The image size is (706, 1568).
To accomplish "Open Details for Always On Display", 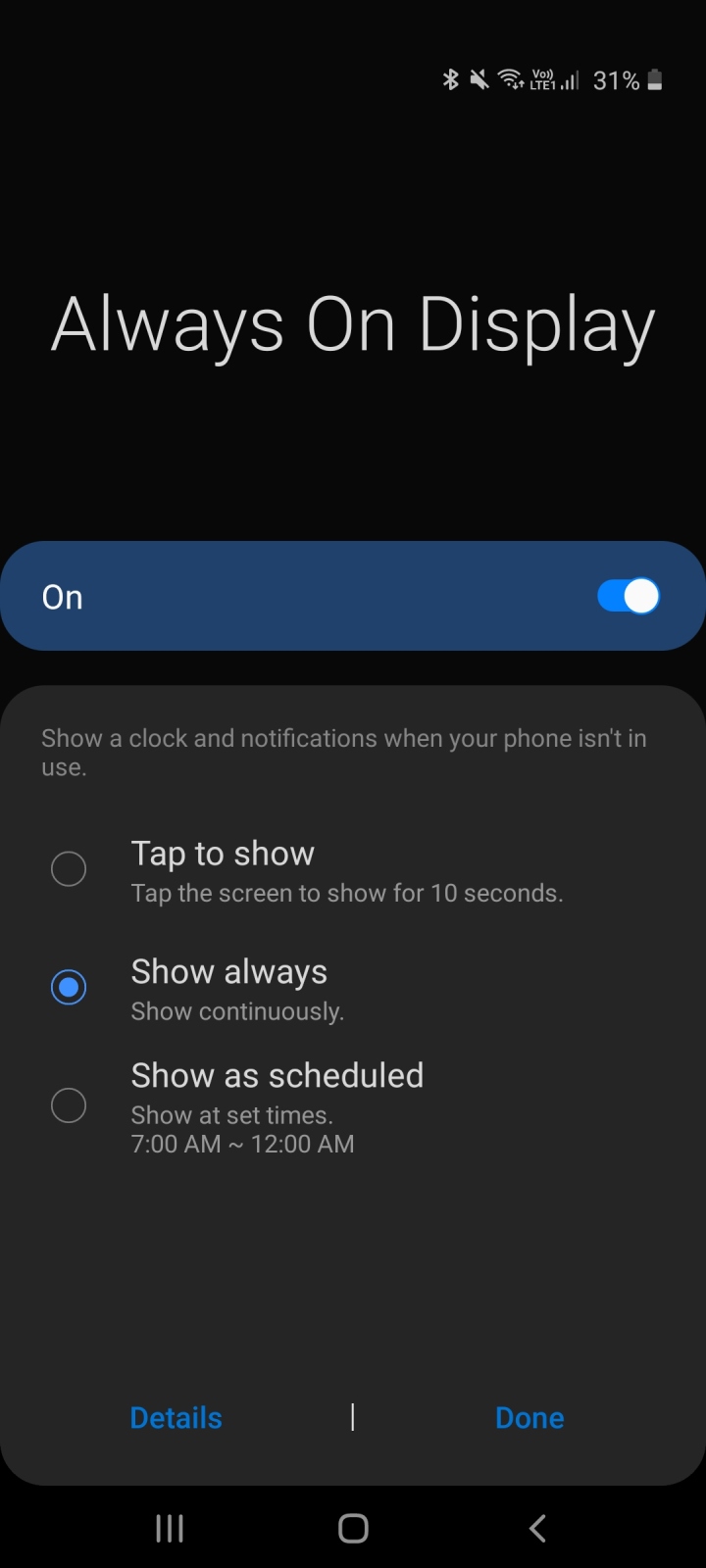I will point(176,1417).
